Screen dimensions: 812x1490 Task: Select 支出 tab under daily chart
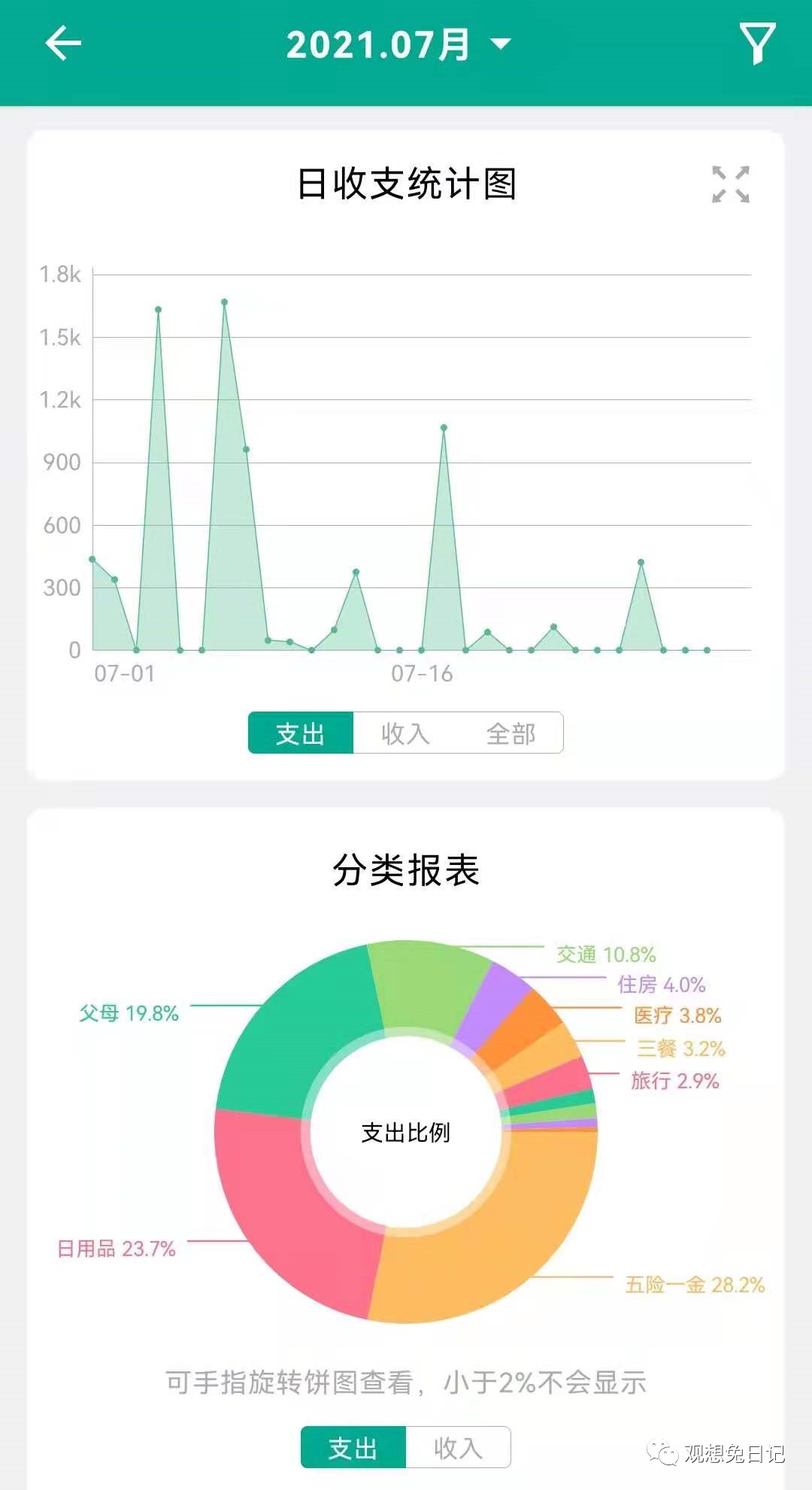tap(301, 733)
